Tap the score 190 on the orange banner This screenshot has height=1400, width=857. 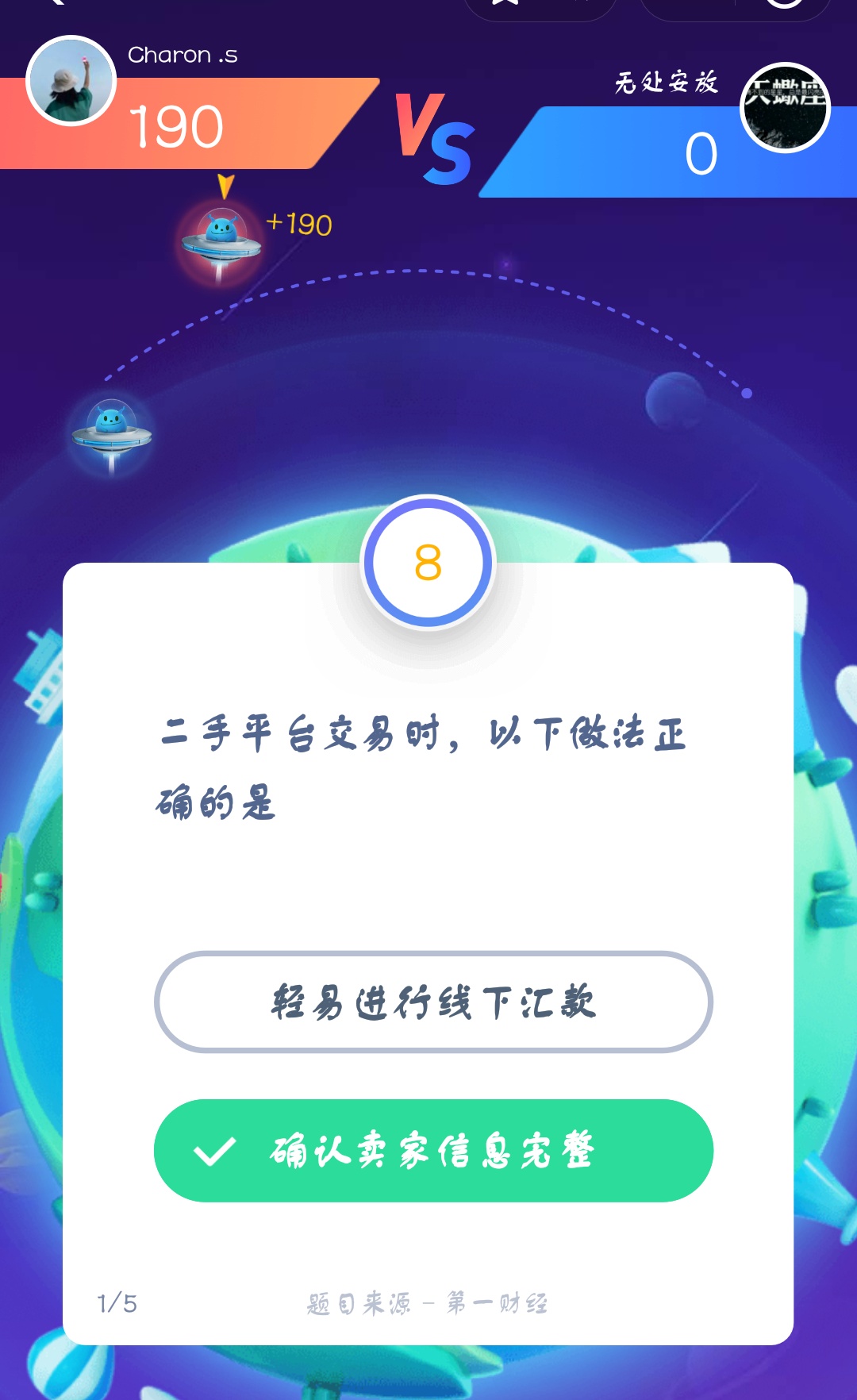click(x=176, y=124)
